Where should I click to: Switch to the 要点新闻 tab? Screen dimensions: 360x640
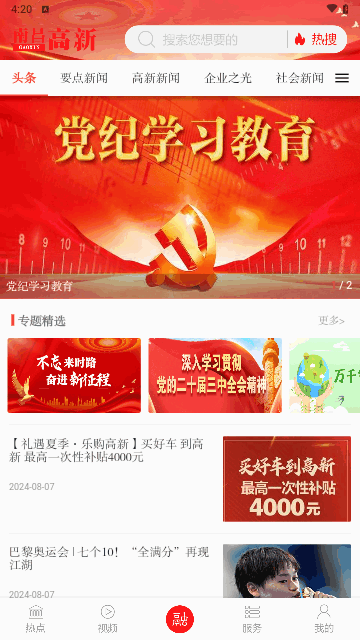[84, 78]
